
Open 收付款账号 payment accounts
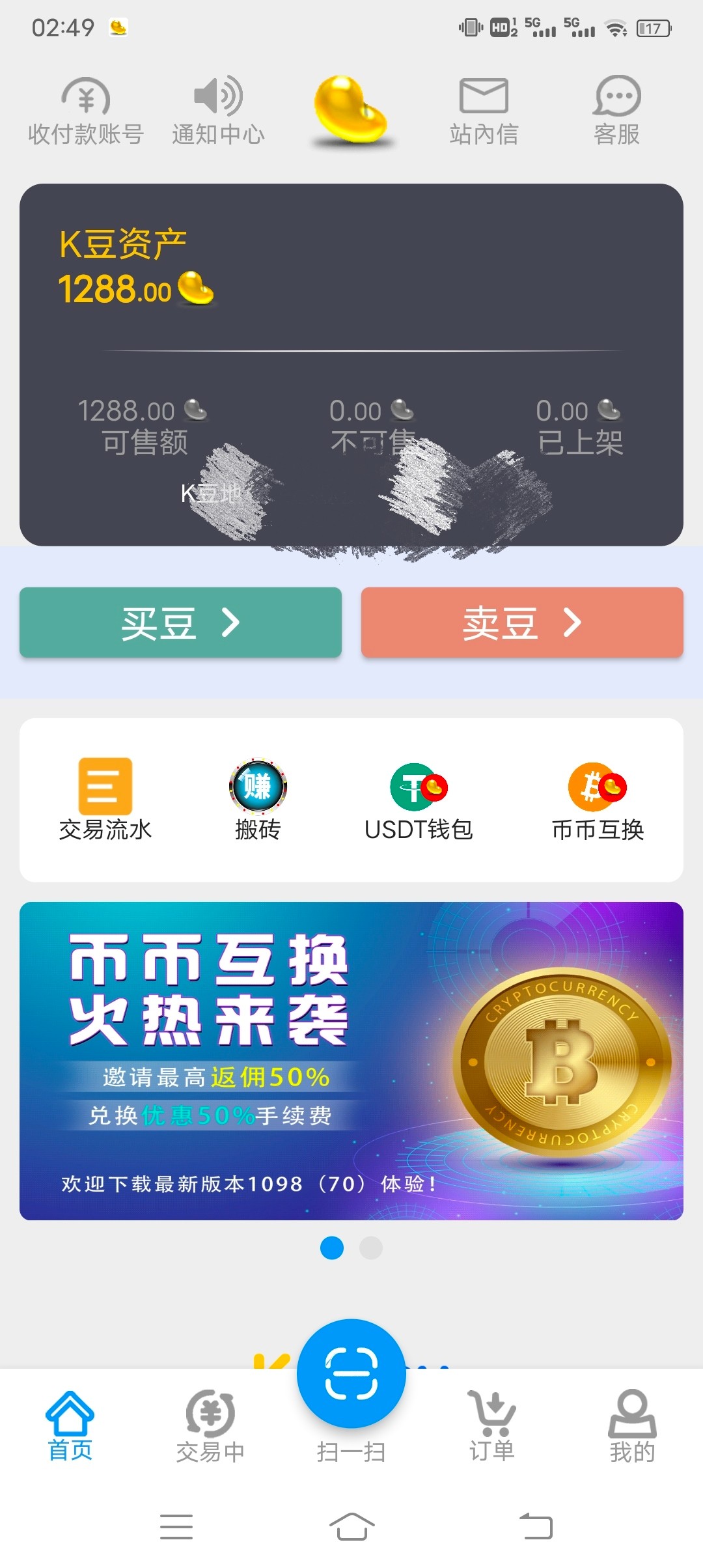pyautogui.click(x=86, y=111)
